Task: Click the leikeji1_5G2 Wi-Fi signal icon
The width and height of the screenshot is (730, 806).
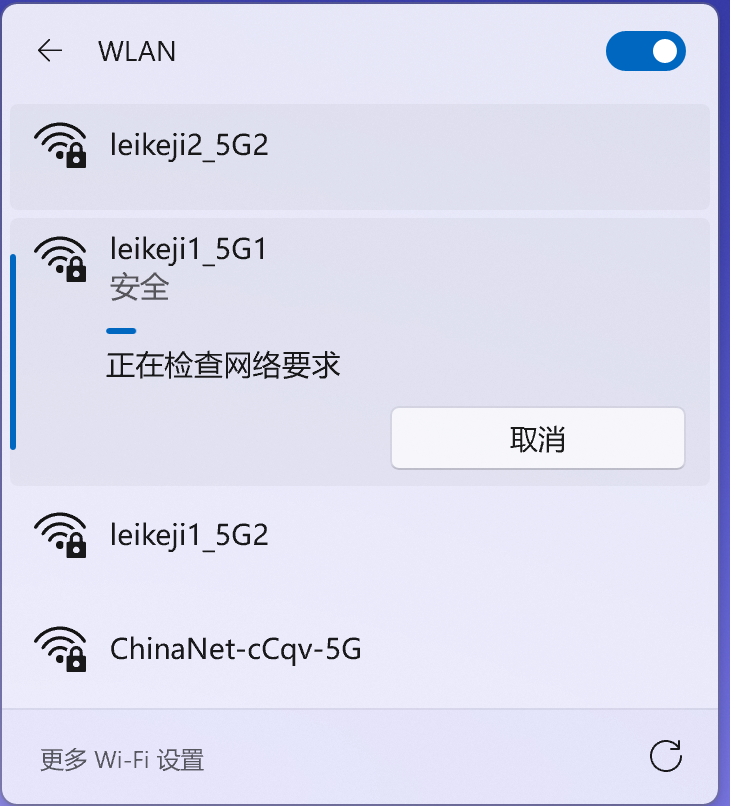Action: [60, 536]
